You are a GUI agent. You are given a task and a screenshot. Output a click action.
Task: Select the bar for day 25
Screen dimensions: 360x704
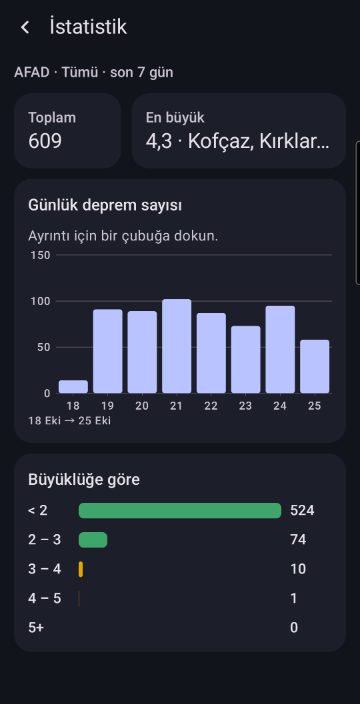315,366
